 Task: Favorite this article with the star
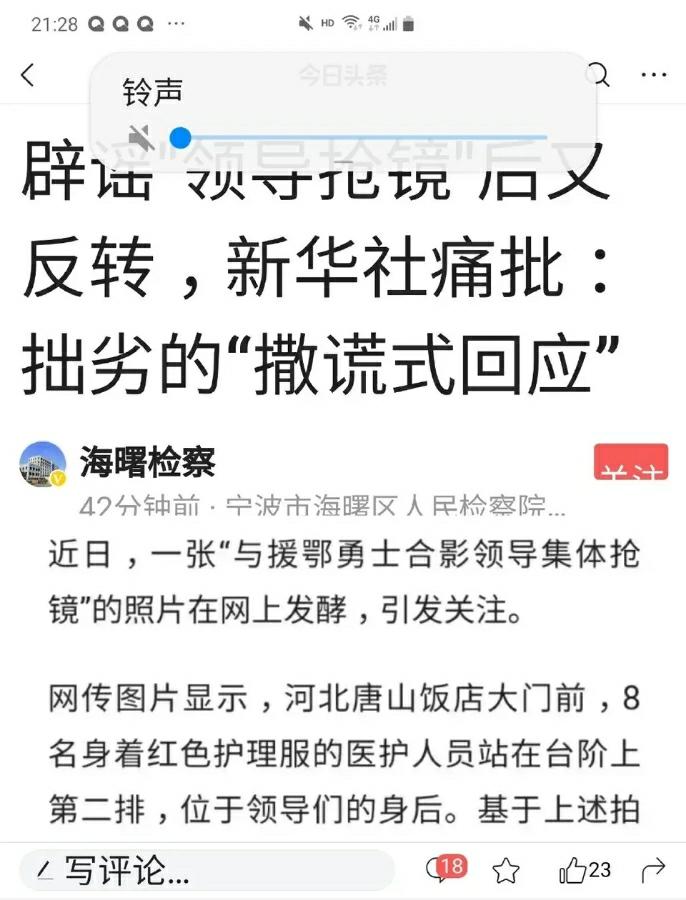tap(507, 870)
